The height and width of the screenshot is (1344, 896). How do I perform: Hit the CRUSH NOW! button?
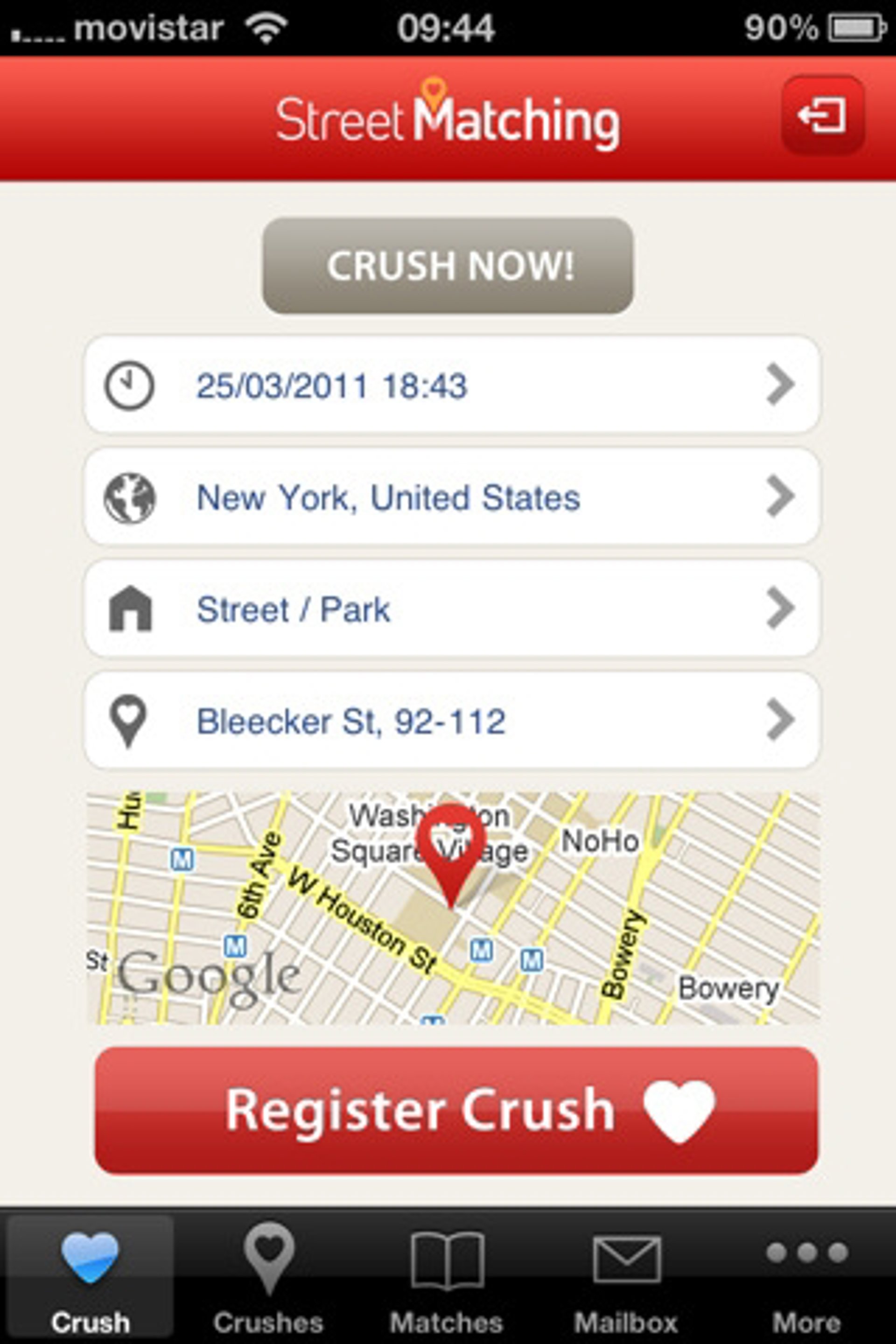[x=448, y=266]
